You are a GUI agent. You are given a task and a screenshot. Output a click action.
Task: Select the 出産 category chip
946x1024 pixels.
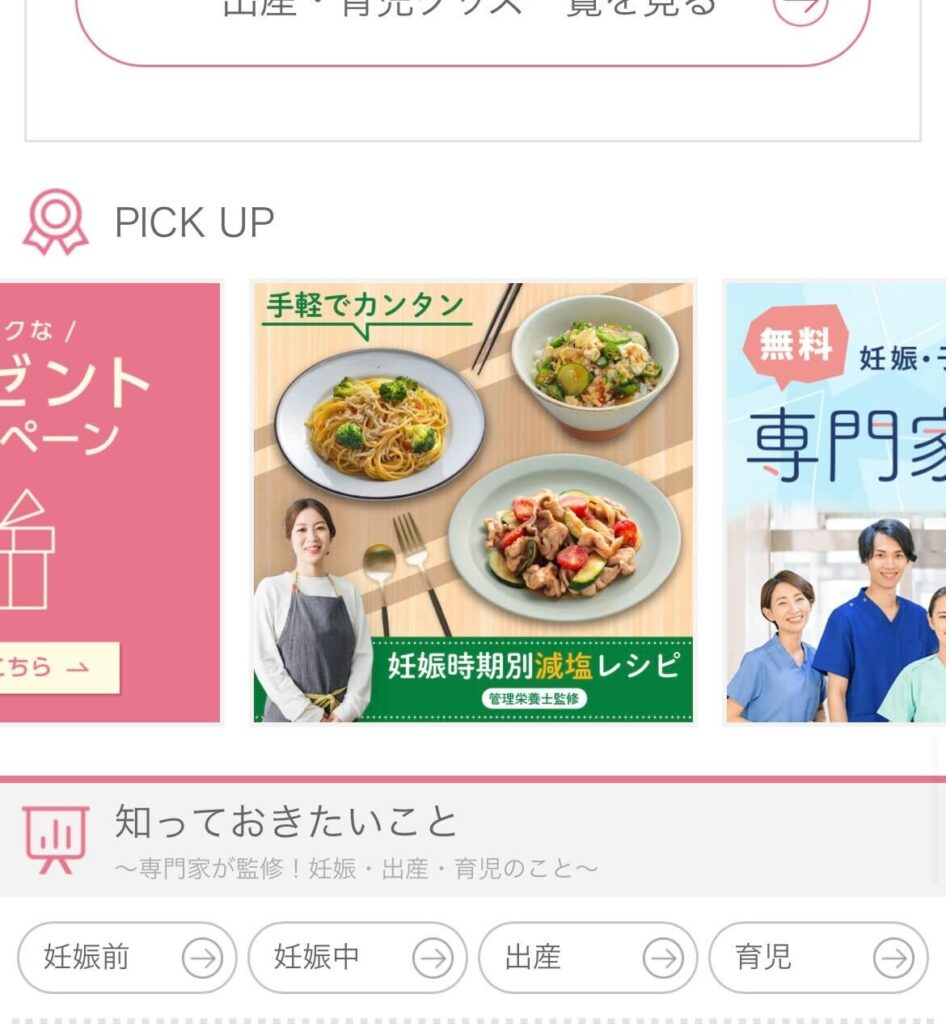pos(587,958)
